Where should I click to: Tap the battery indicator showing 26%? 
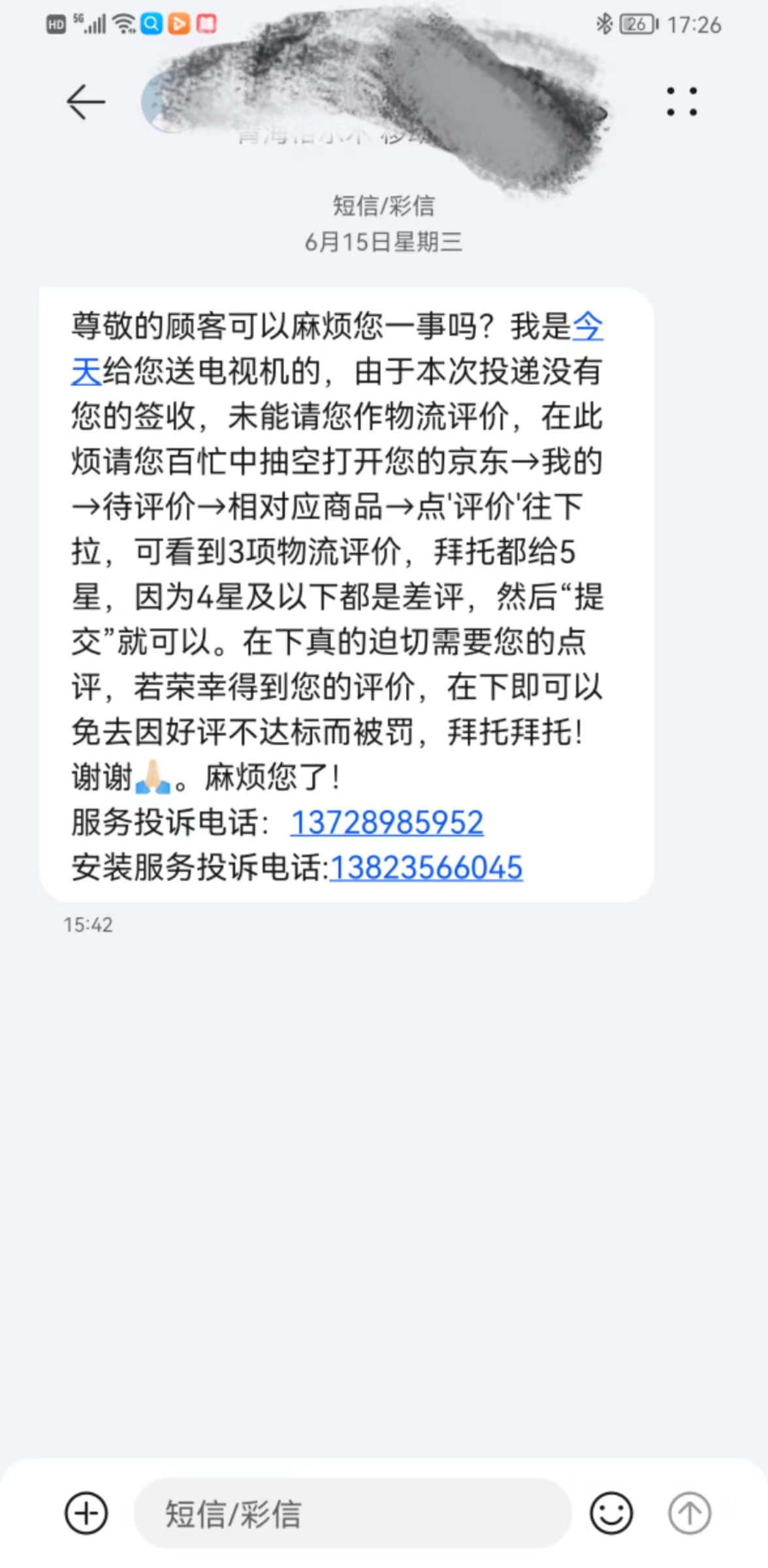click(x=636, y=23)
